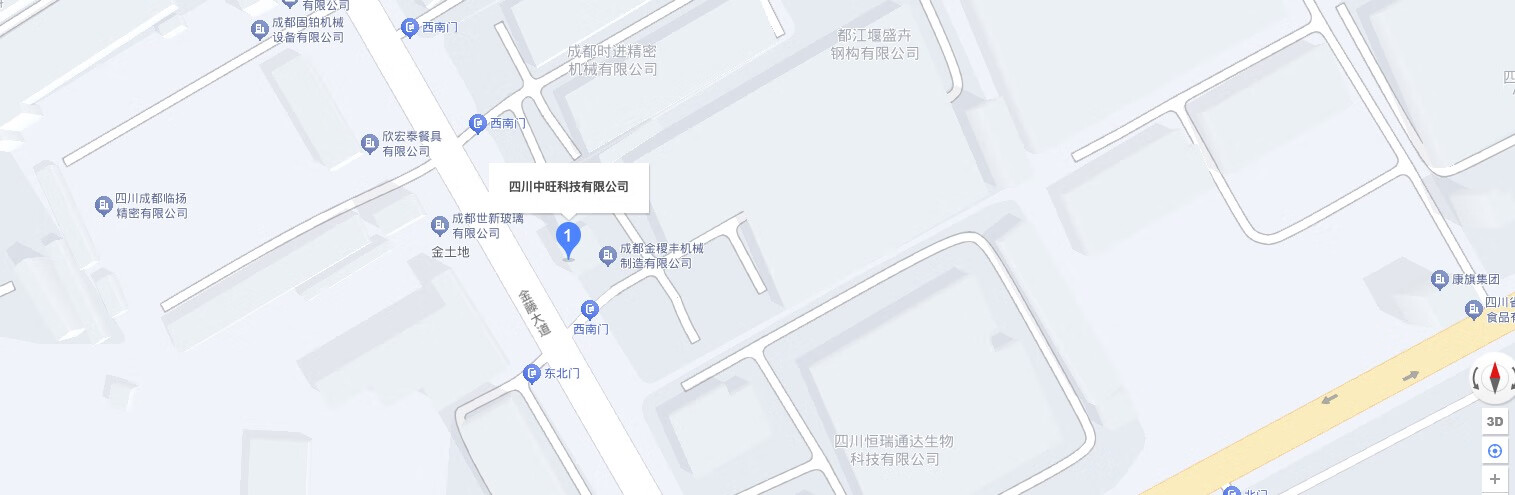This screenshot has height=495, width=1515.
Task: Tap the compass to reset map orientation
Action: [1495, 378]
